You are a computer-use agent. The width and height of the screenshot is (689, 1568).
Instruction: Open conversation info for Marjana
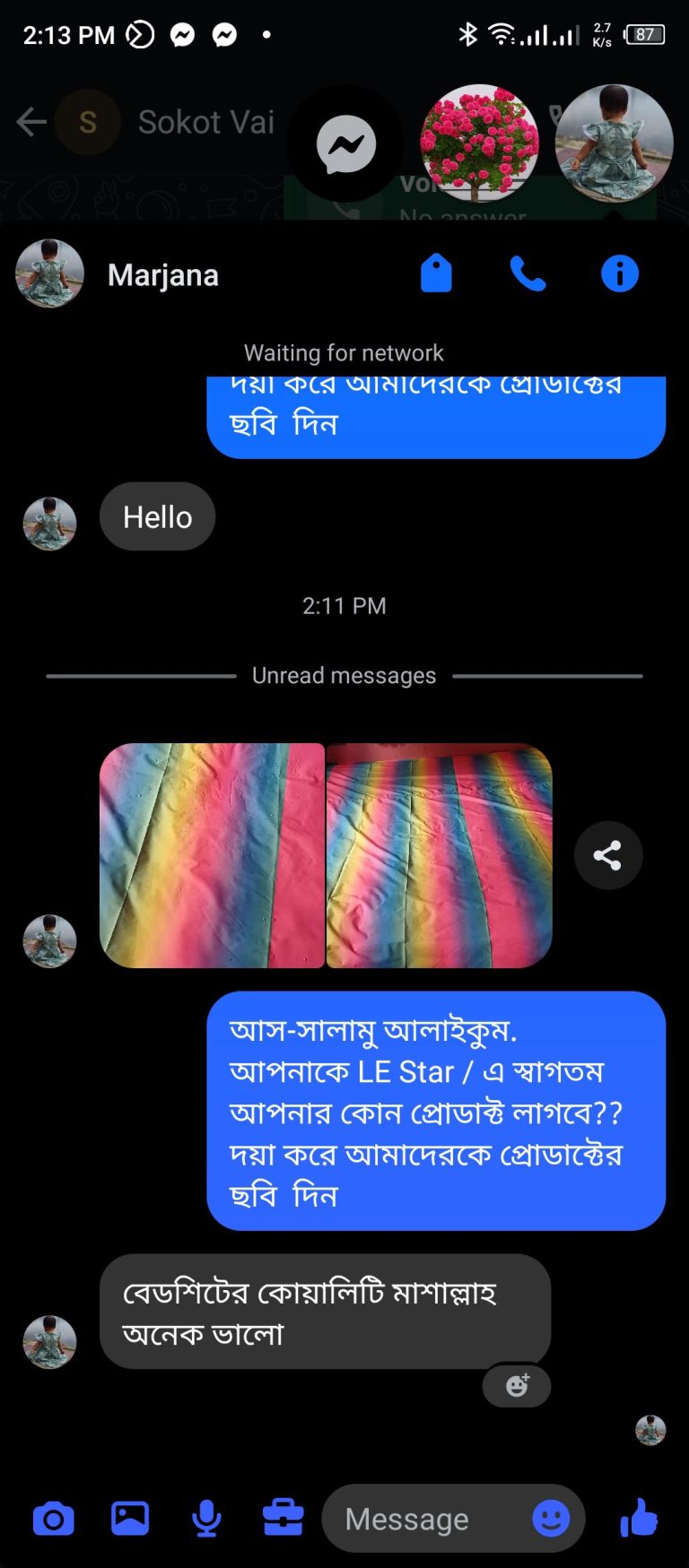619,274
